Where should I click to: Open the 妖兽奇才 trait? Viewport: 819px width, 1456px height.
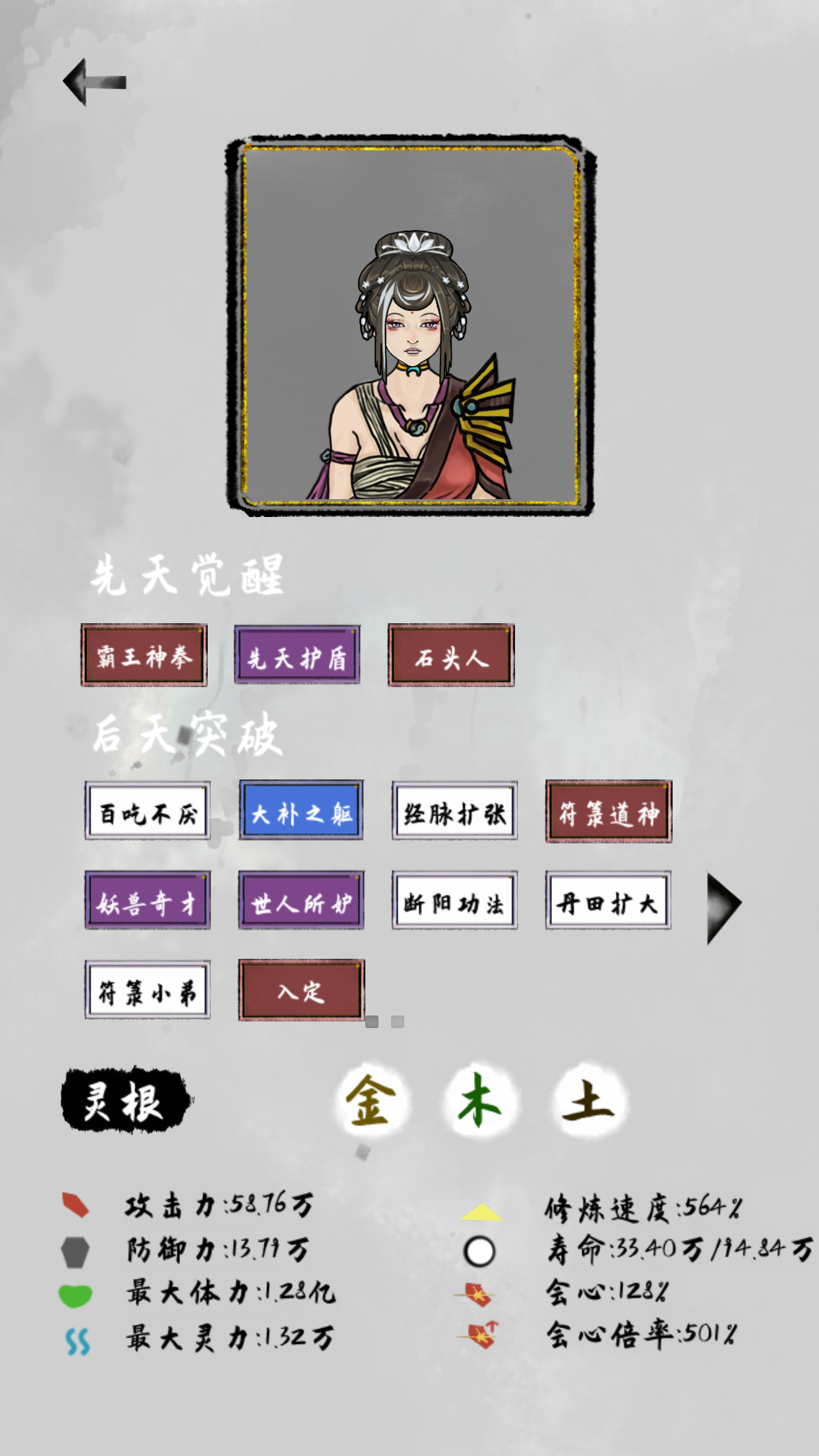click(148, 901)
